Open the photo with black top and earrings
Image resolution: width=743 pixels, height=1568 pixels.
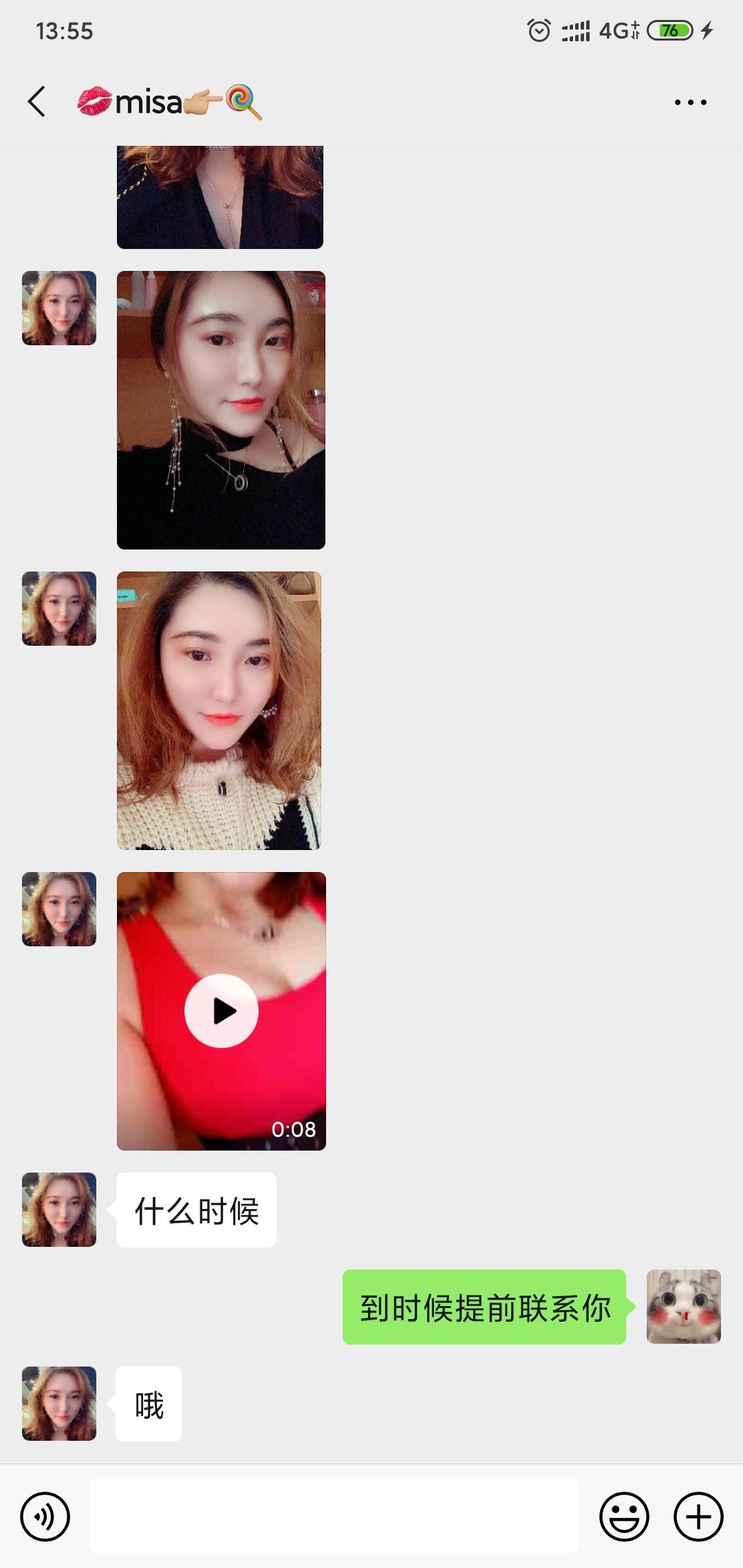221,410
